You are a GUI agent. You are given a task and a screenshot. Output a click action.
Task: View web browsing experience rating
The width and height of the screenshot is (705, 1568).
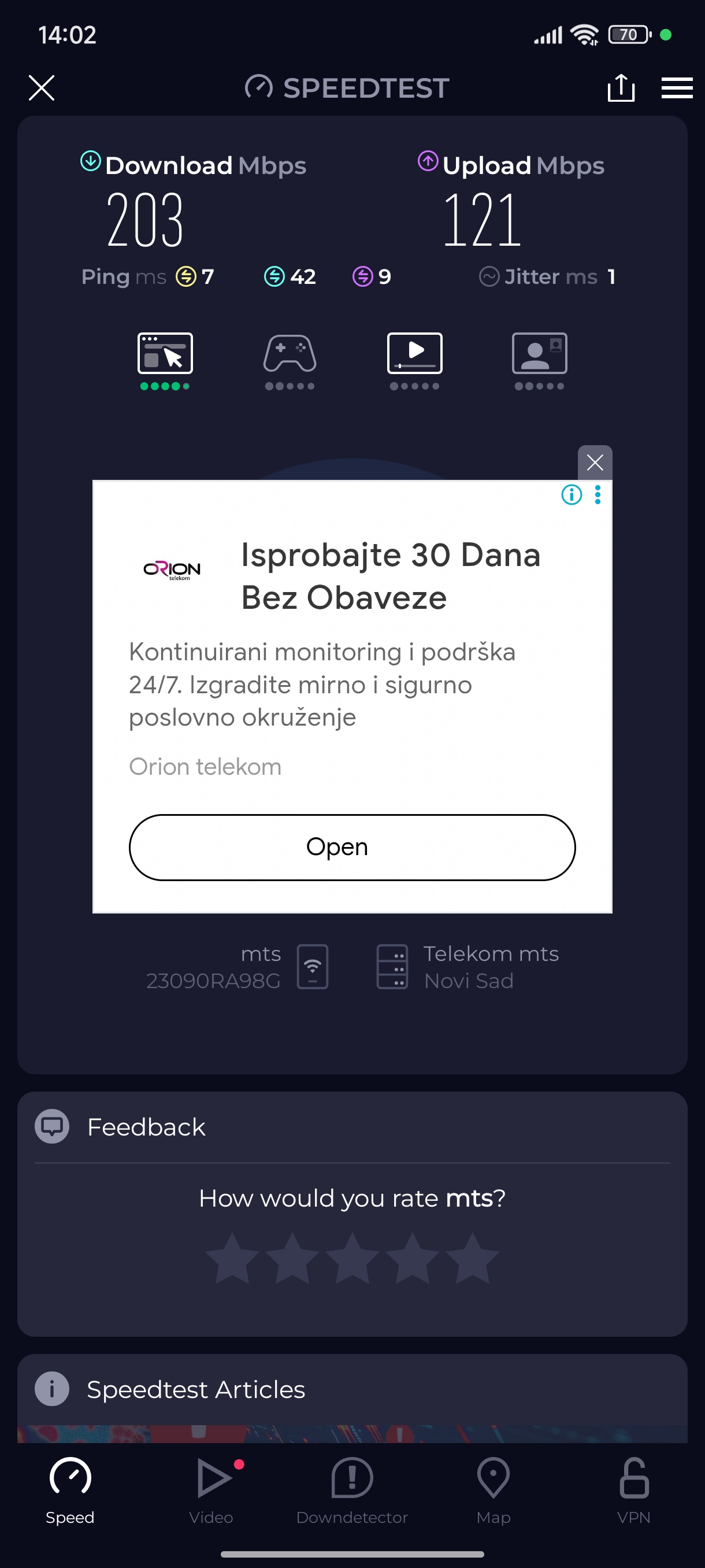(165, 359)
